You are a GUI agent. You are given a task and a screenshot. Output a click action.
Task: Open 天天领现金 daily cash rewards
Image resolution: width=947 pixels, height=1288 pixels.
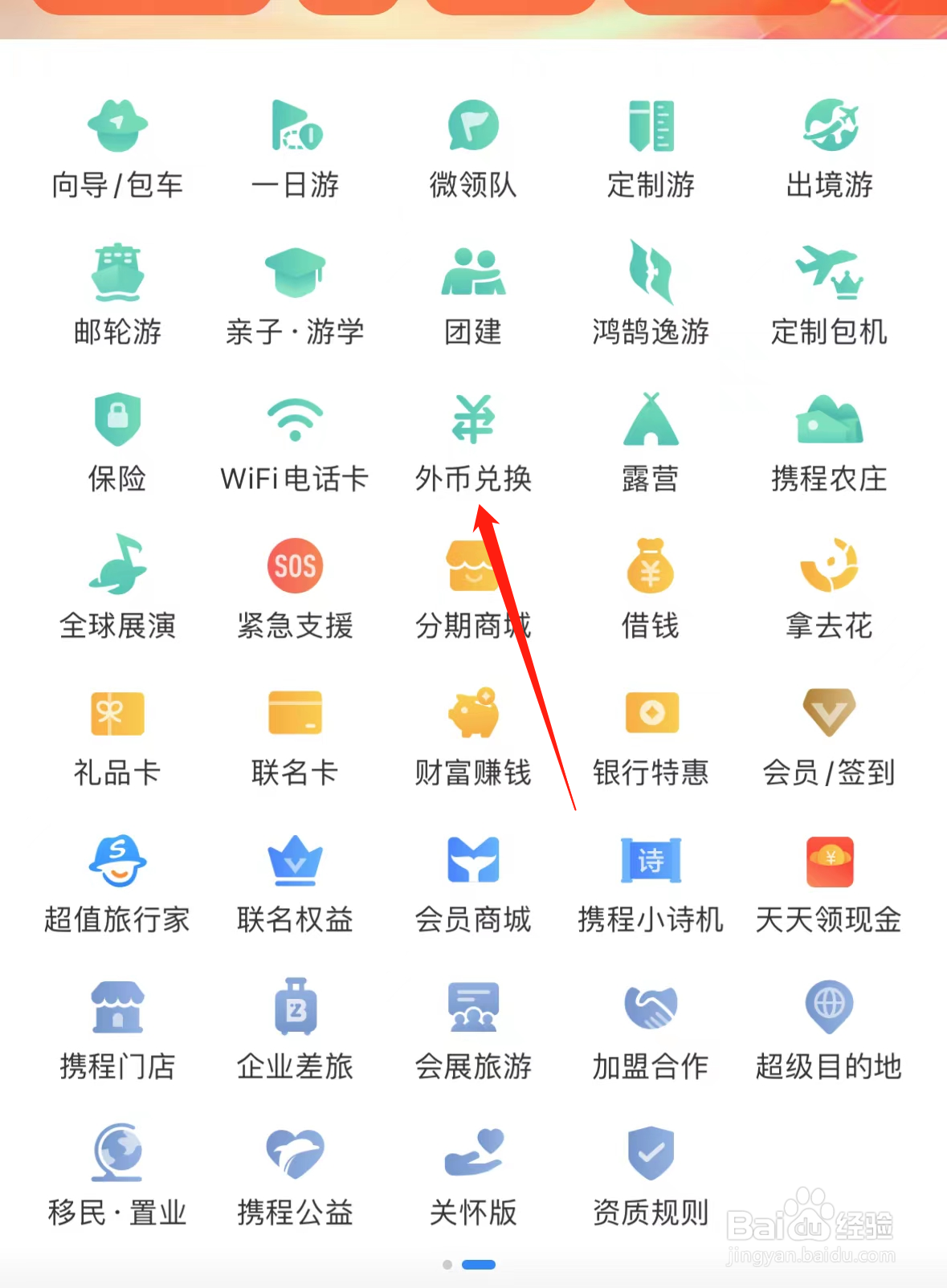830,883
